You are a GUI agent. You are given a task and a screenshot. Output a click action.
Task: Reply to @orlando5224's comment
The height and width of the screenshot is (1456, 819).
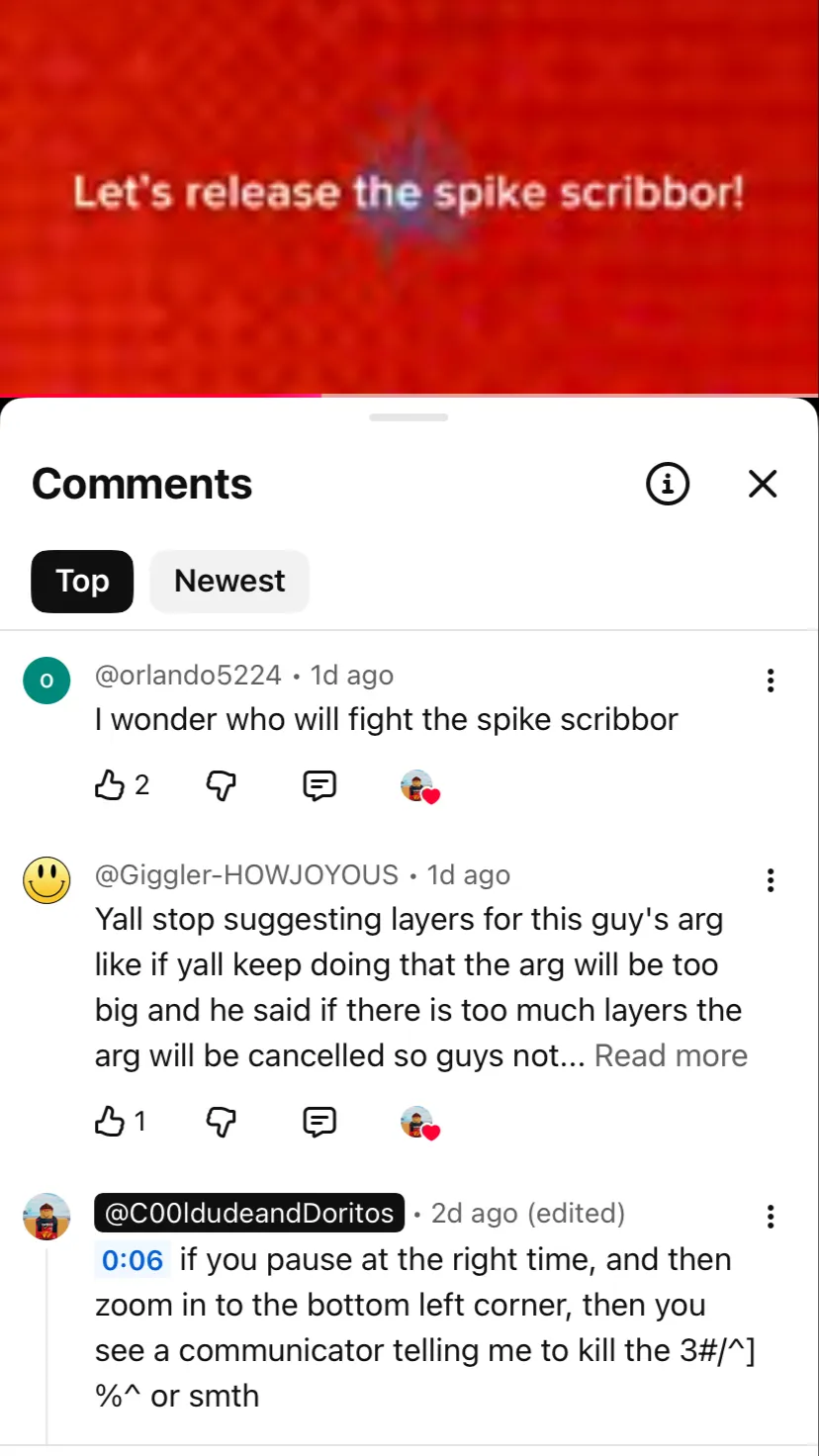tap(318, 785)
